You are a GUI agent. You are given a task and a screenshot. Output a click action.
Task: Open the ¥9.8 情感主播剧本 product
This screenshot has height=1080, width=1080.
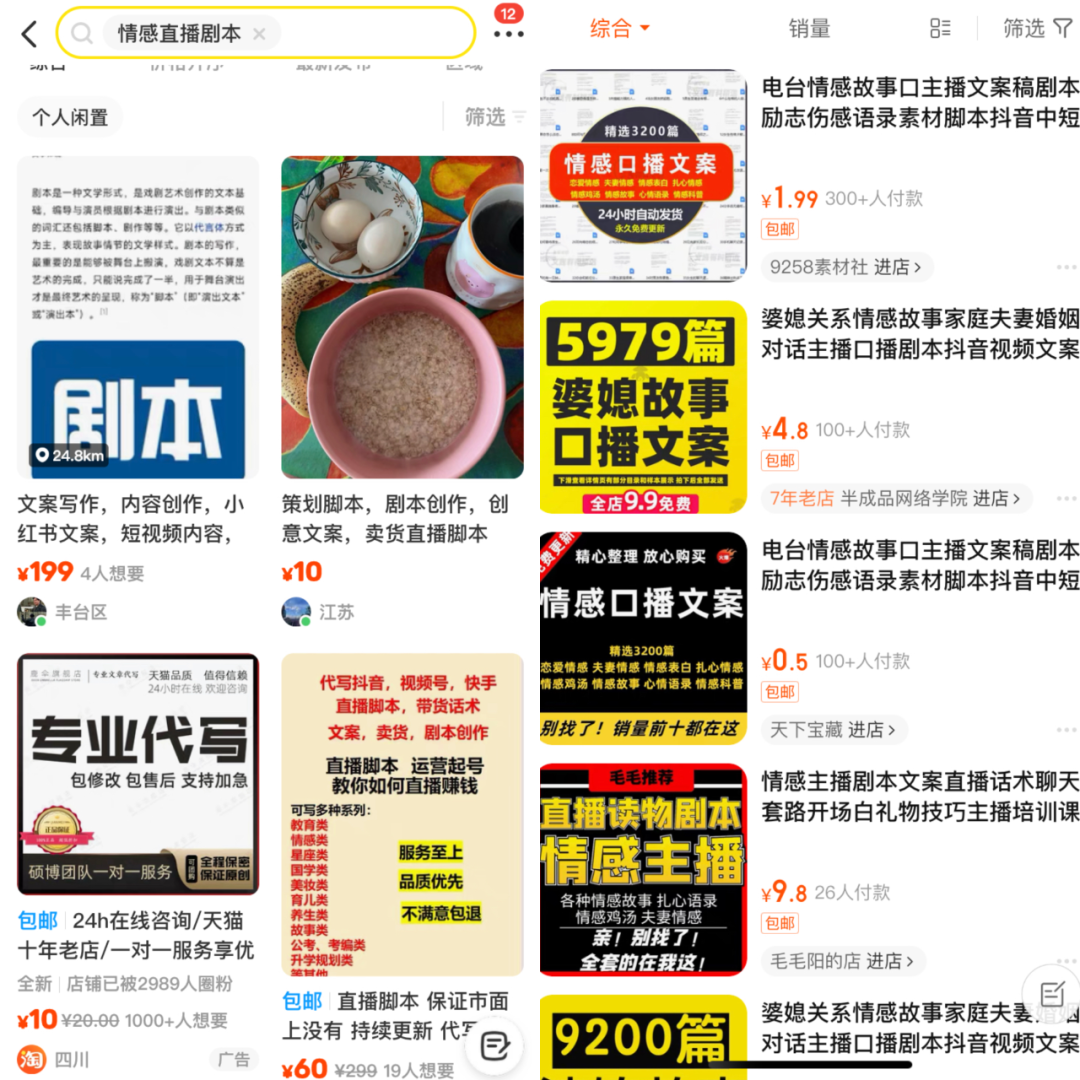[x=920, y=796]
